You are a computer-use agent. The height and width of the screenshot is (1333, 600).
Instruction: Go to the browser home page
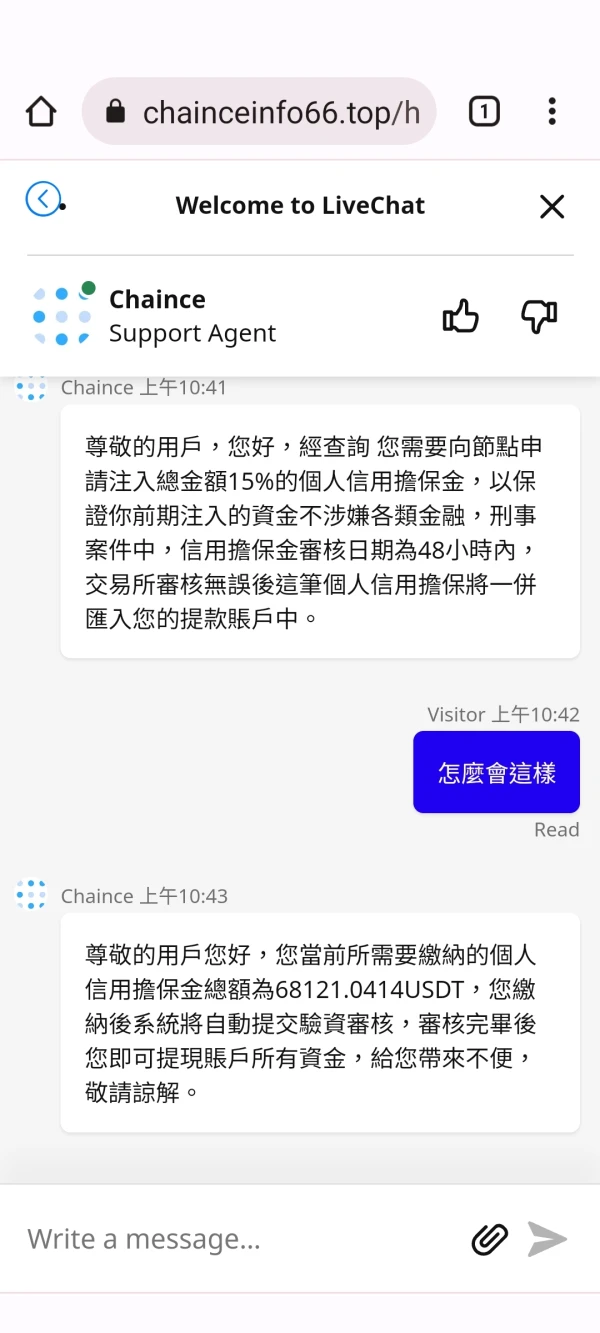coord(41,112)
